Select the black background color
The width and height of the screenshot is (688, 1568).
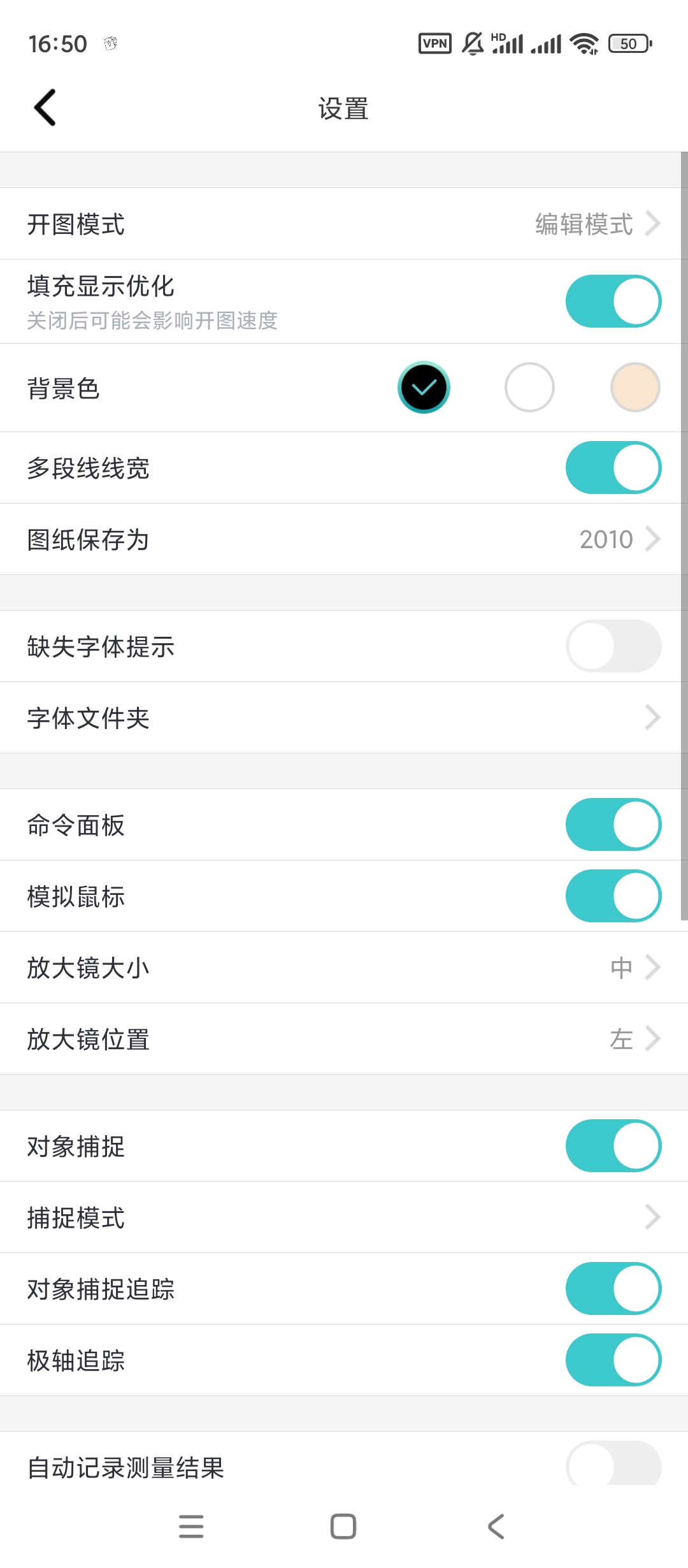click(424, 388)
